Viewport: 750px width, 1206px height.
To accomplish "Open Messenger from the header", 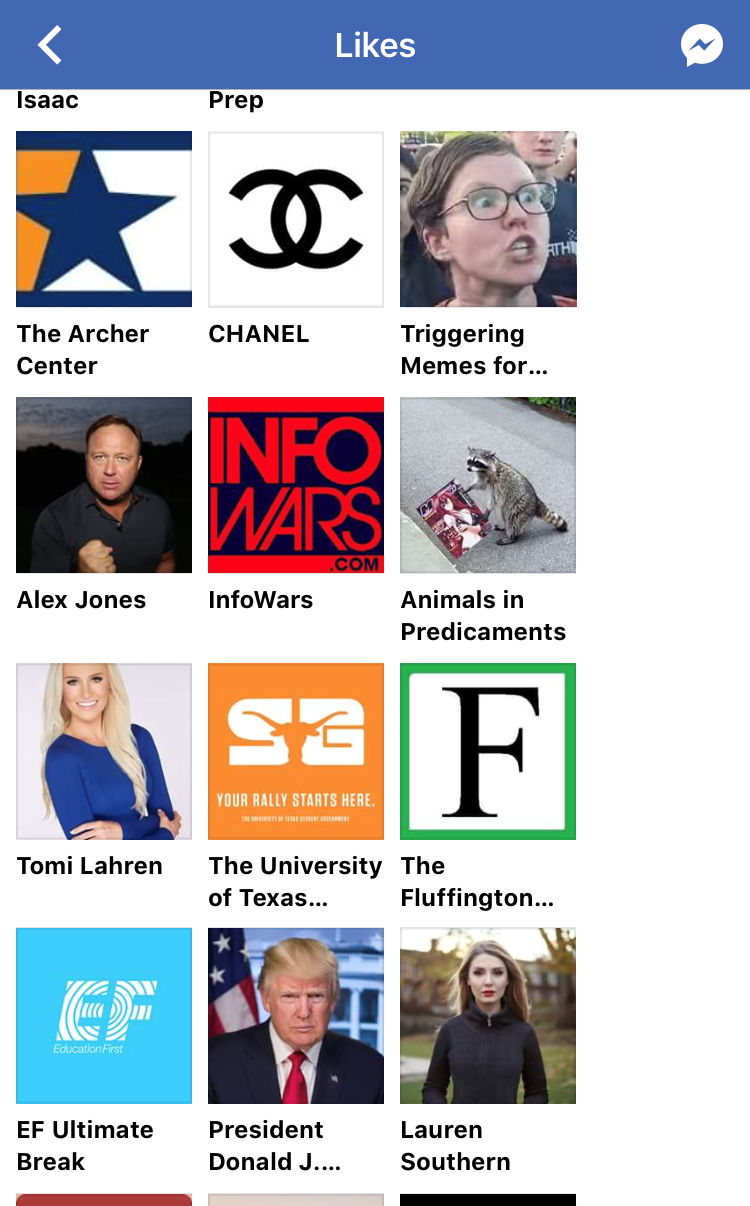I will click(x=702, y=45).
